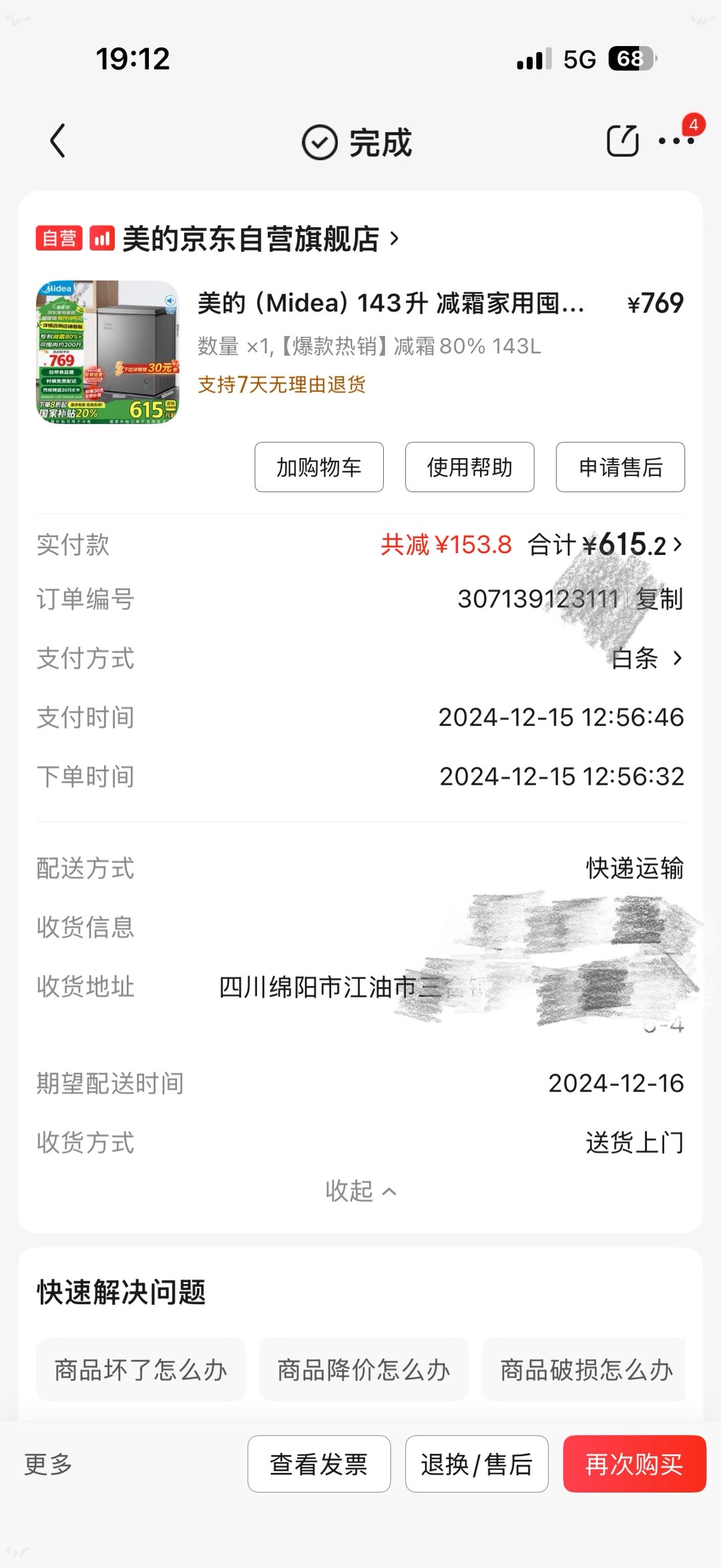The width and height of the screenshot is (721, 1568).
Task: Share this order via the share icon
Action: [622, 141]
